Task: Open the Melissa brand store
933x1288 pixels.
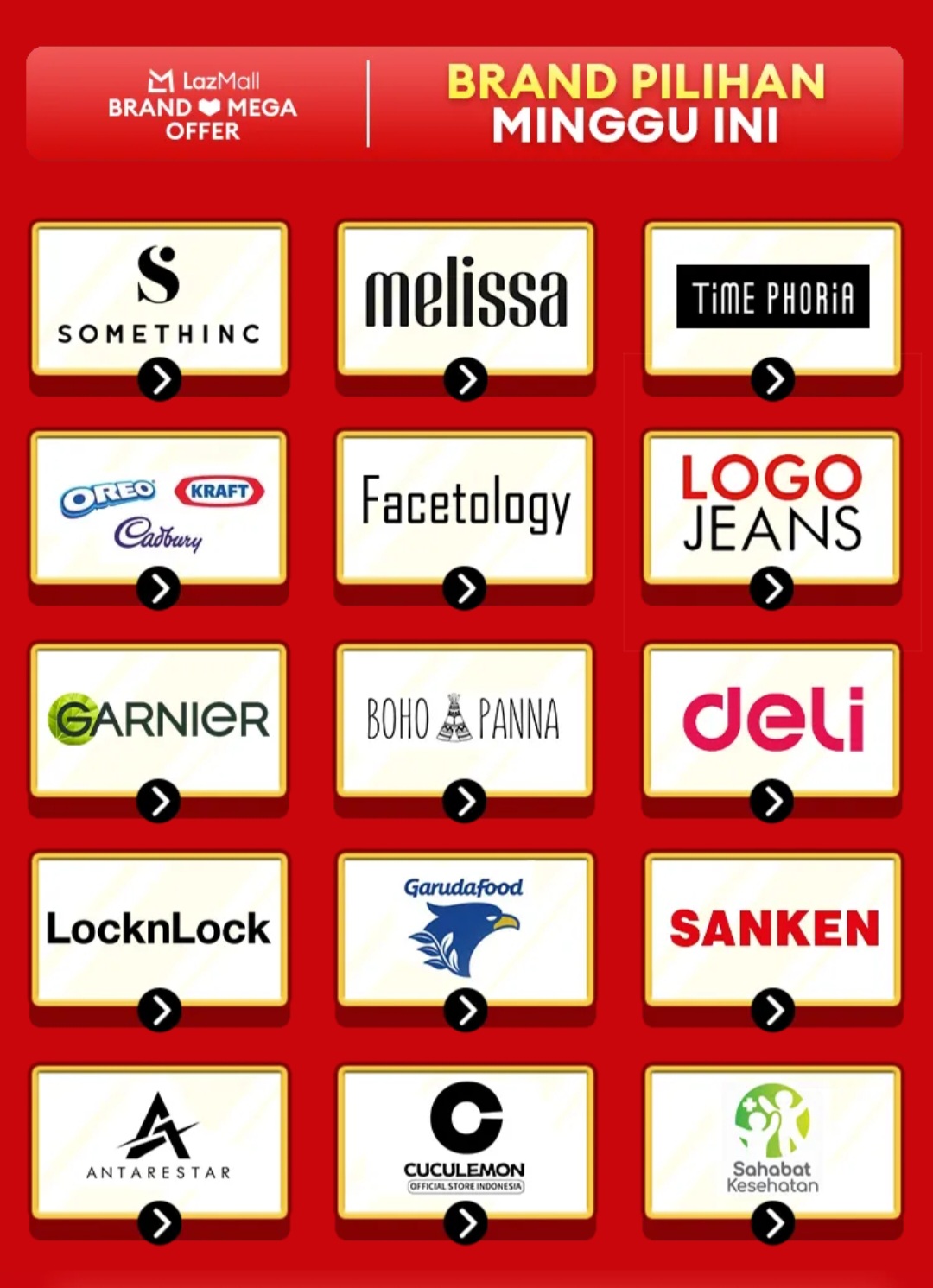Action: (466, 298)
